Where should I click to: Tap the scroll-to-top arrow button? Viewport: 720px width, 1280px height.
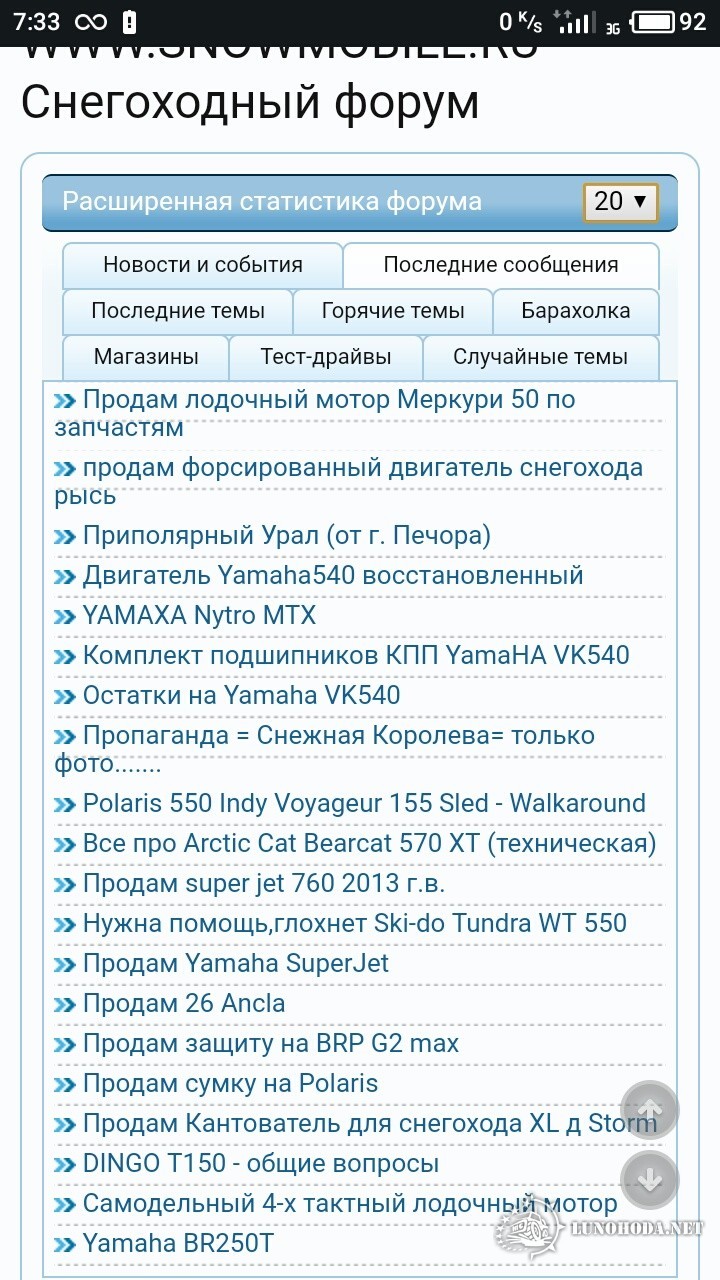[x=650, y=1110]
